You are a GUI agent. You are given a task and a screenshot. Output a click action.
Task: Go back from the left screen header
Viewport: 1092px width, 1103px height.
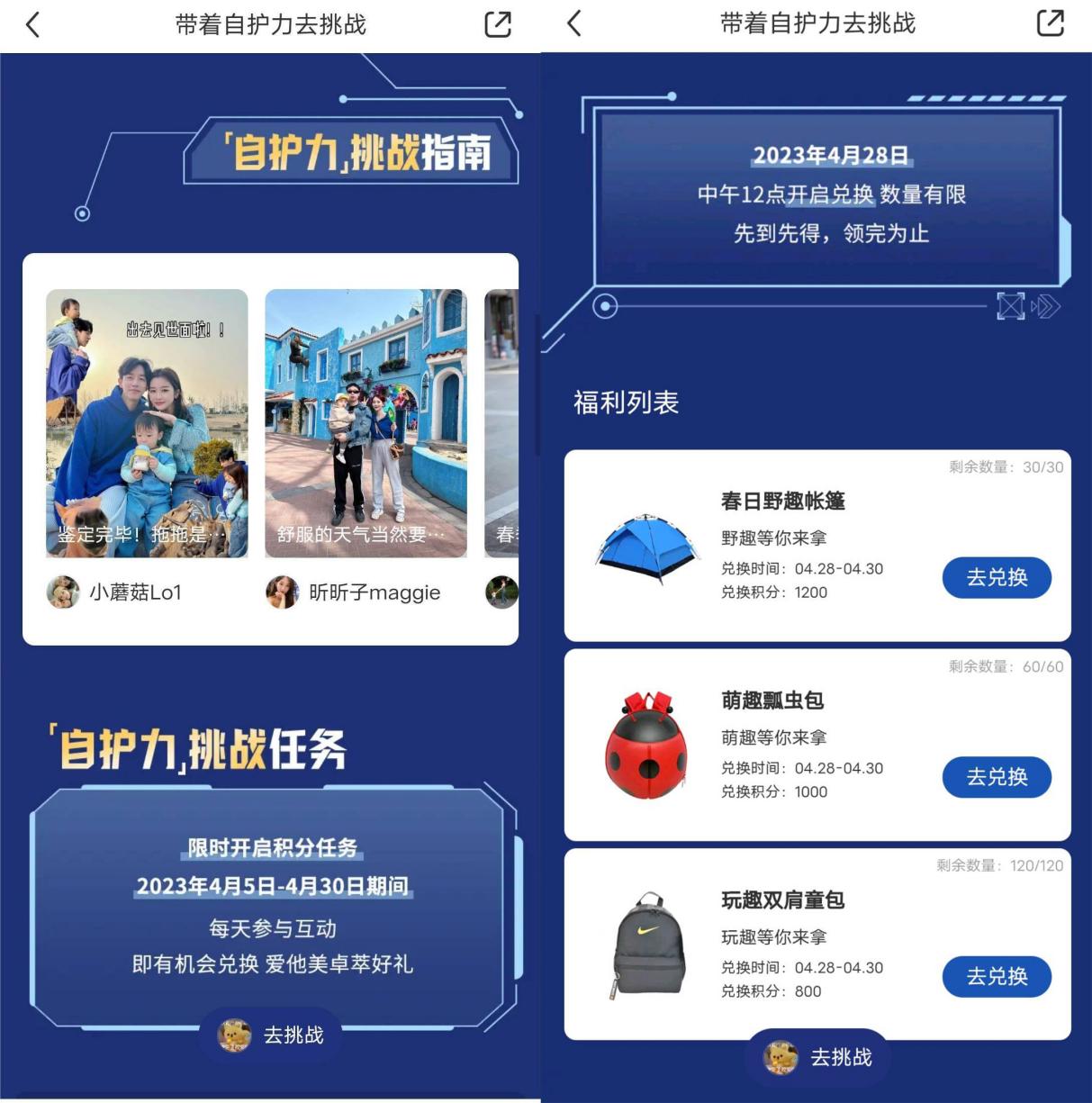click(33, 24)
